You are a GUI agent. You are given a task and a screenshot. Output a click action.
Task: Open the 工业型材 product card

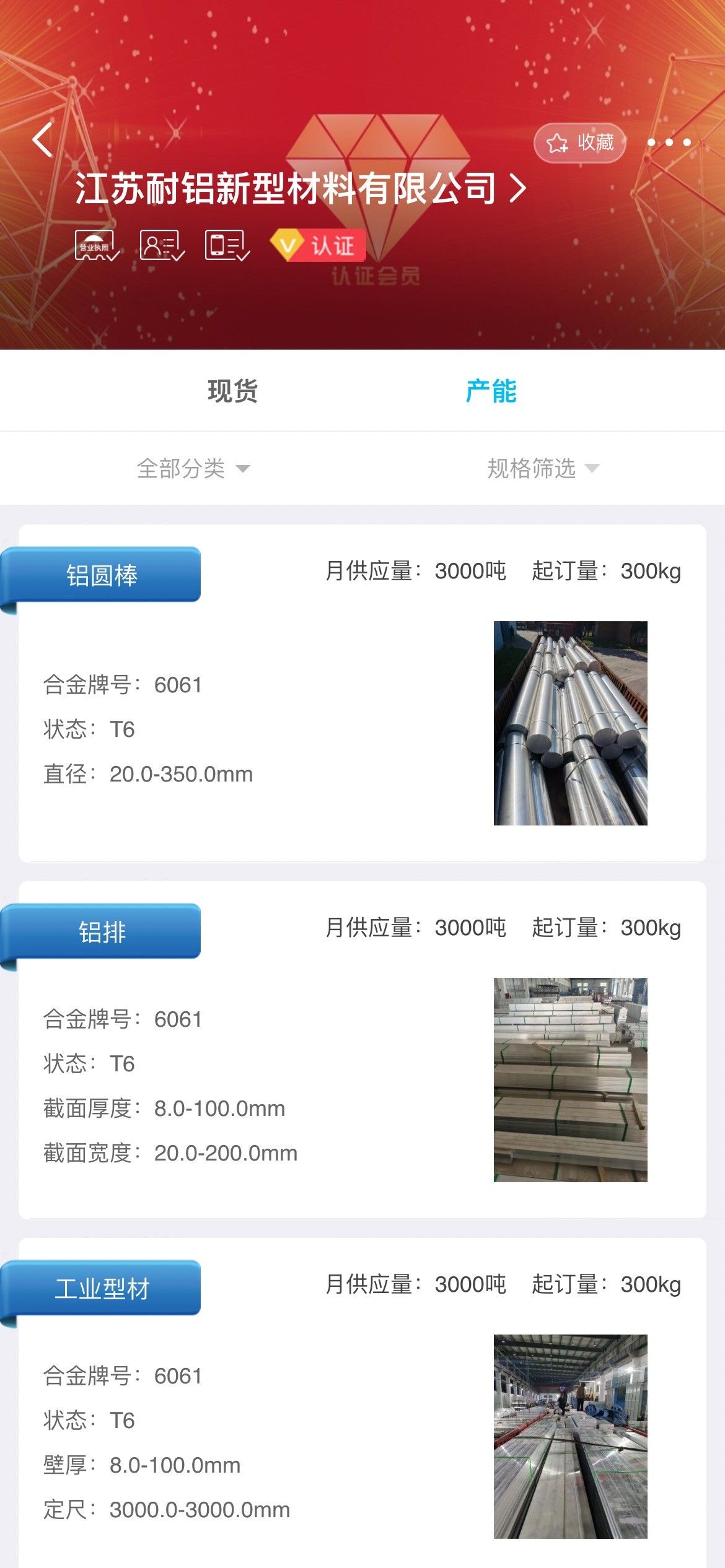[x=362, y=1403]
